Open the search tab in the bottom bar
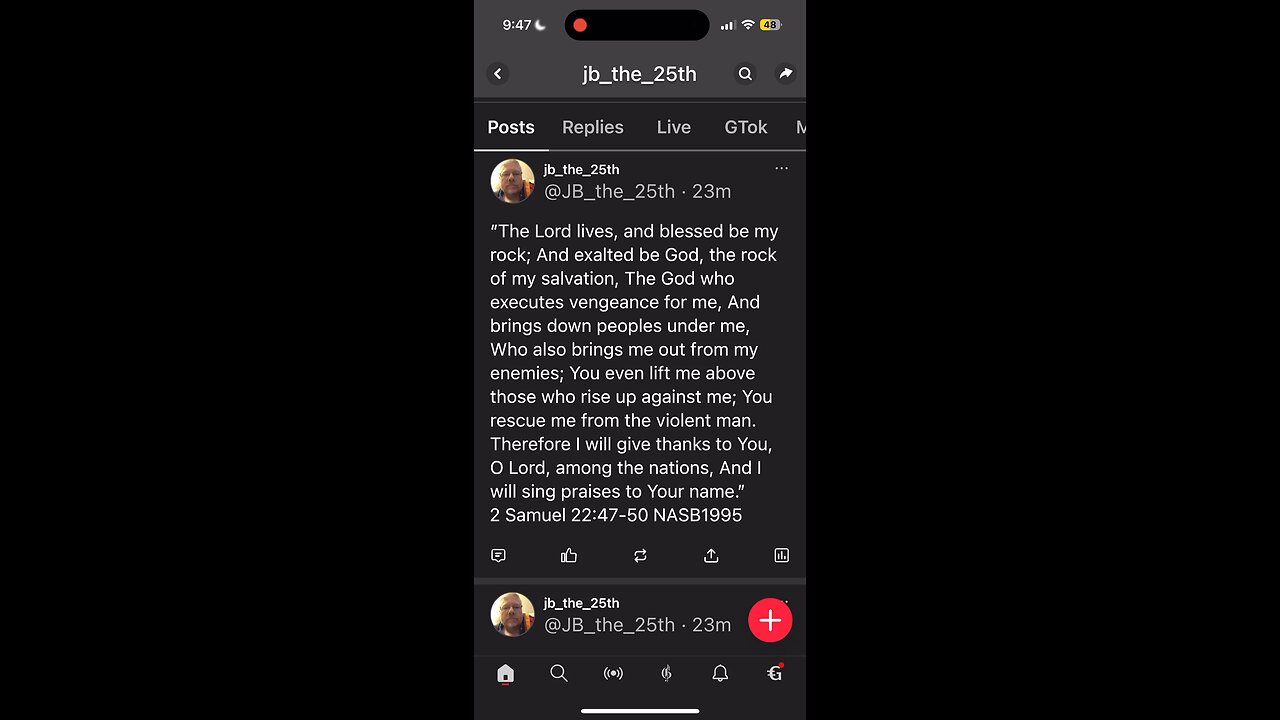The width and height of the screenshot is (1280, 720). (559, 674)
